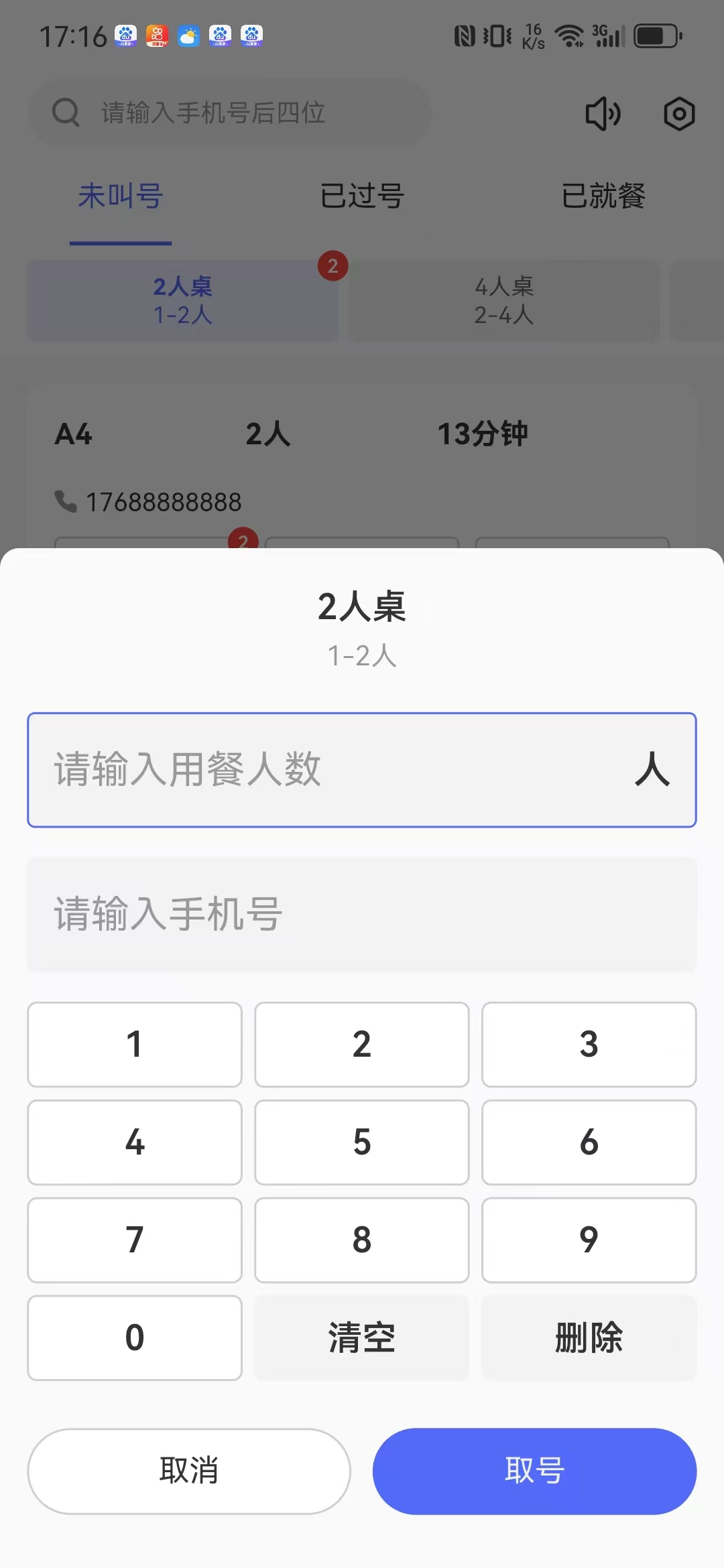Viewport: 724px width, 1568px height.
Task: Enter digit 6 on the keypad
Action: point(589,1142)
